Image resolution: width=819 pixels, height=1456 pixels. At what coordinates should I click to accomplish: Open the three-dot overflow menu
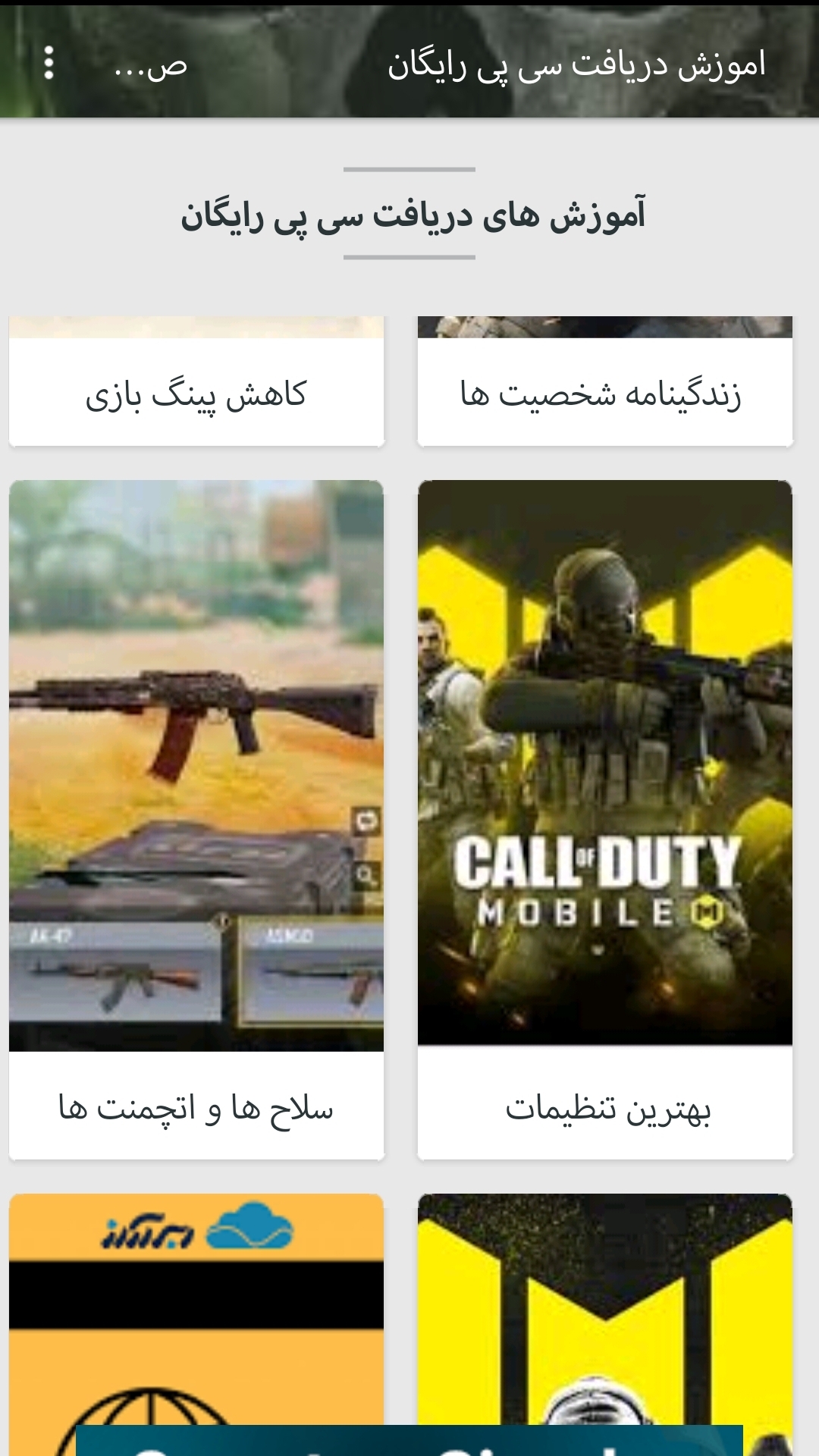pos(49,63)
